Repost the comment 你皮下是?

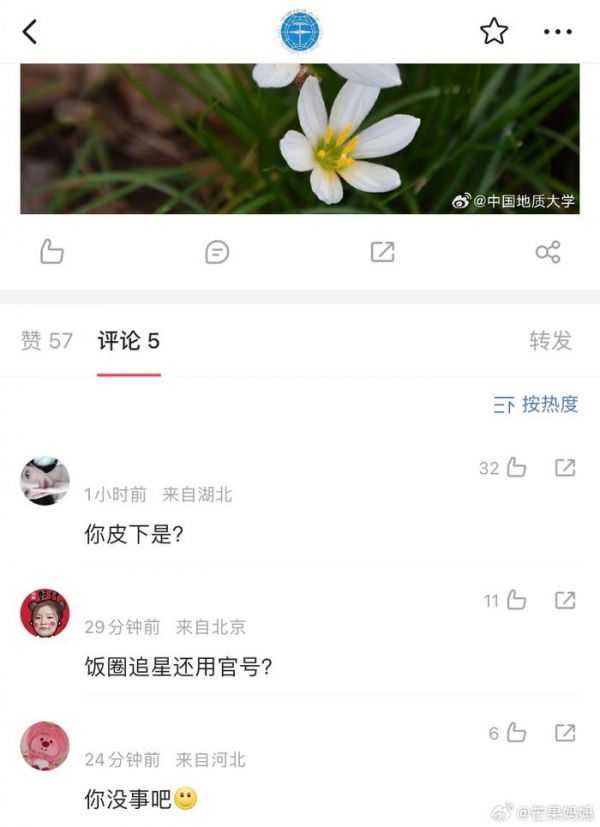click(x=565, y=468)
